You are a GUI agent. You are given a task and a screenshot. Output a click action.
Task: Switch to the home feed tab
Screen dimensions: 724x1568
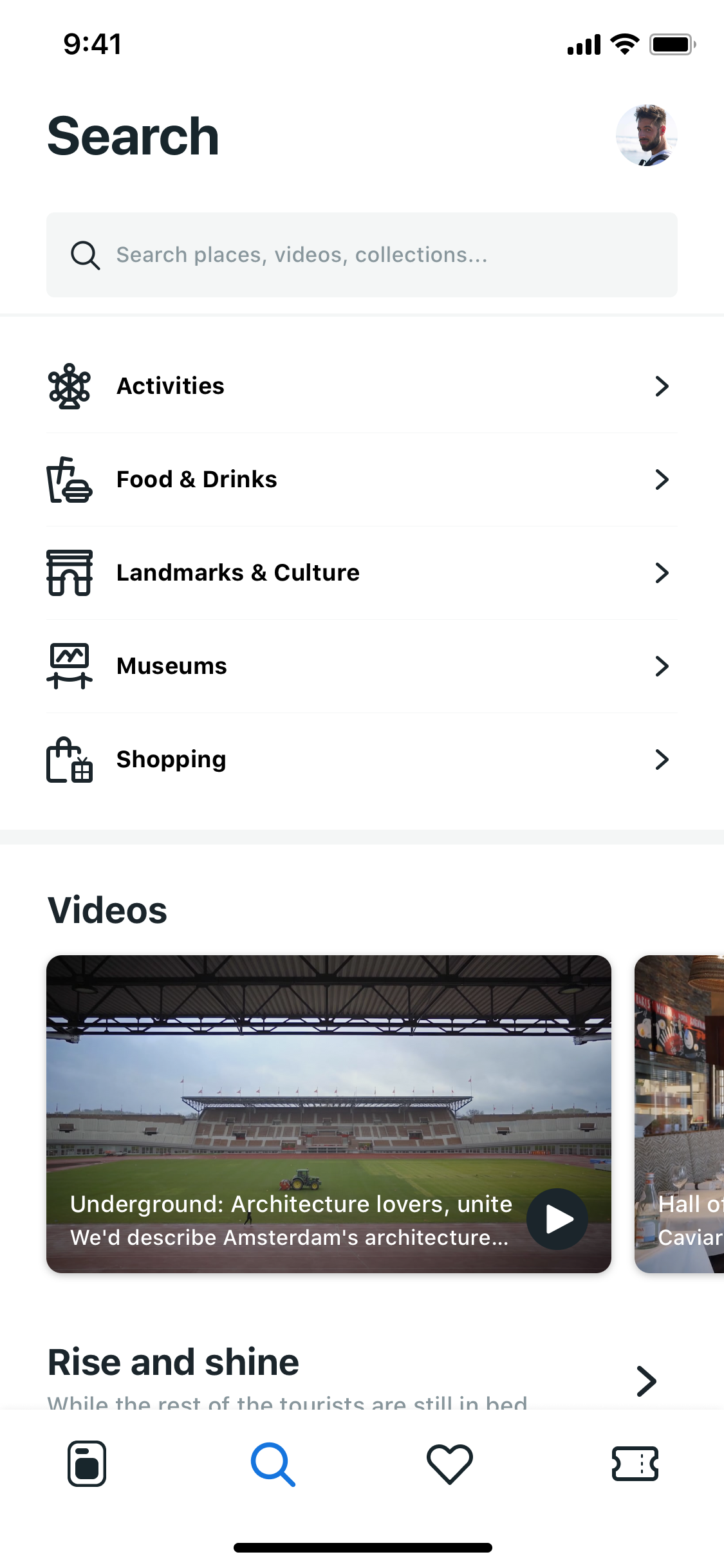87,1464
